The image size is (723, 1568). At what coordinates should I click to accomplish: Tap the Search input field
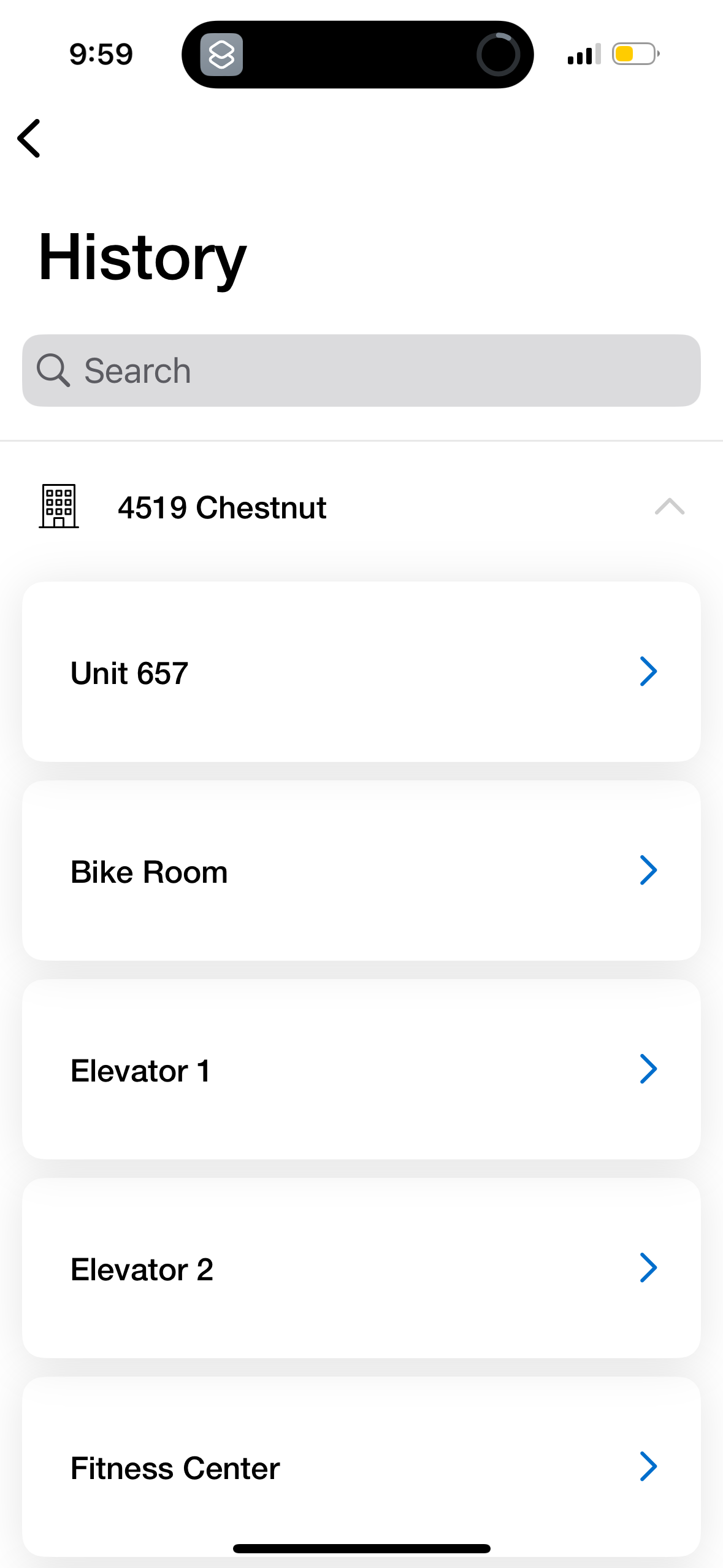pos(361,370)
